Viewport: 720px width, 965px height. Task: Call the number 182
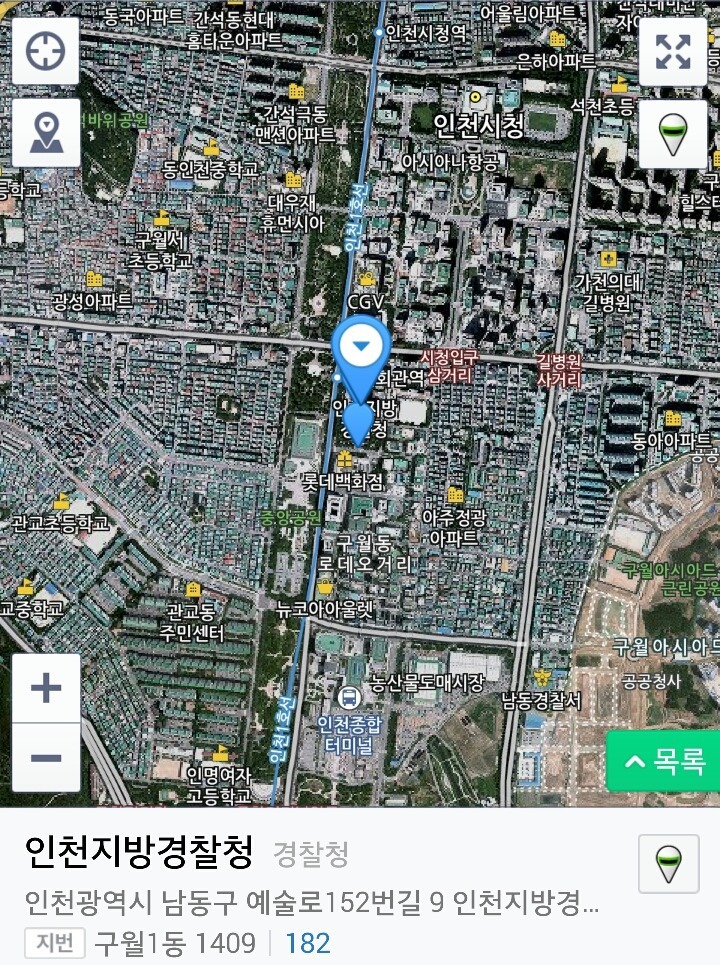point(308,942)
